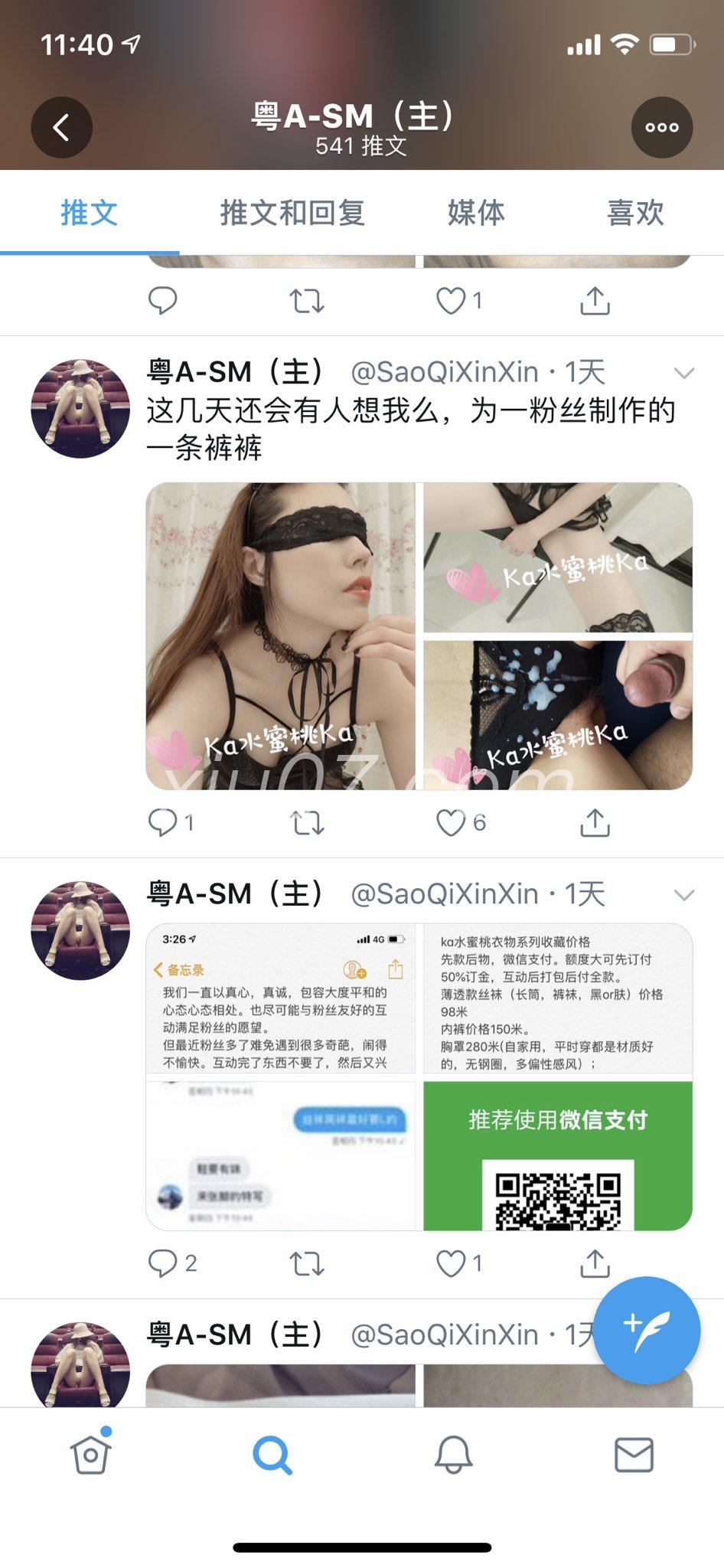Screen dimensions: 724x1568
Task: Expand the dropdown arrow on the 裤裤 tweet
Action: (x=683, y=373)
